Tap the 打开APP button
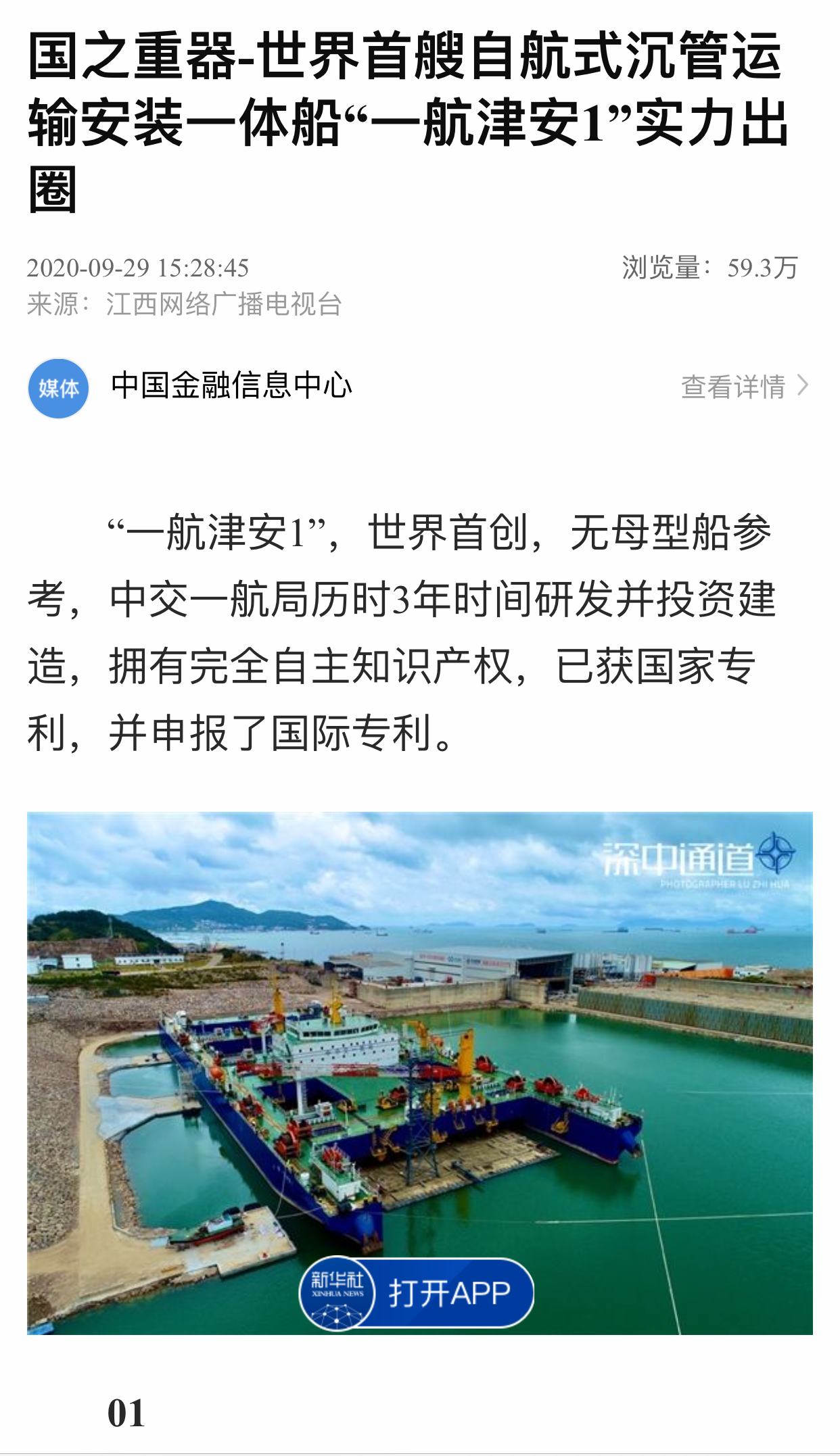This screenshot has width=840, height=1456. click(x=417, y=1293)
